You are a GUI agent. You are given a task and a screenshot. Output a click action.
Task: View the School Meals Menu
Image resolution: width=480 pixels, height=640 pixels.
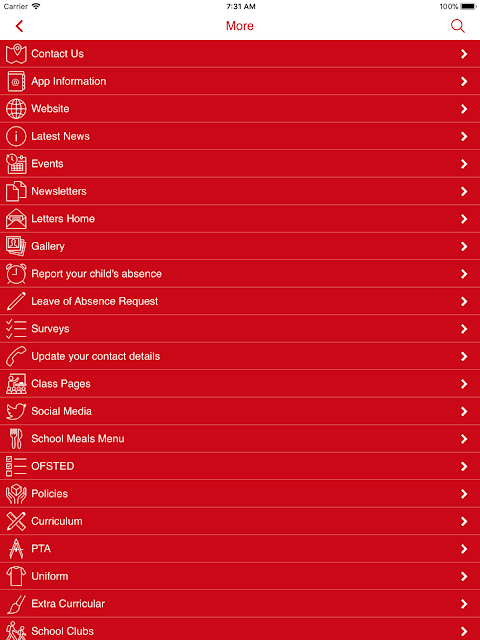(x=240, y=439)
